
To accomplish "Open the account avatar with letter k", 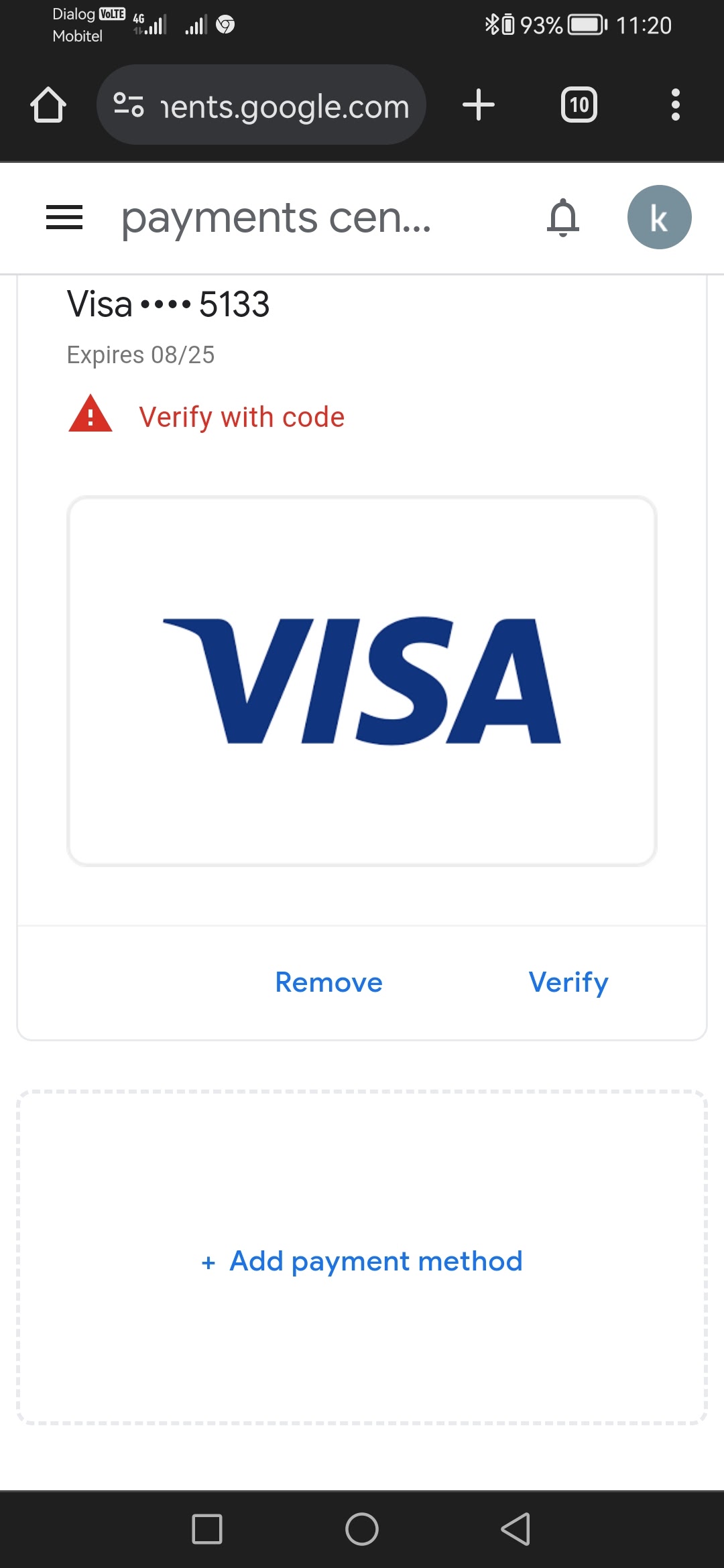I will coord(659,217).
